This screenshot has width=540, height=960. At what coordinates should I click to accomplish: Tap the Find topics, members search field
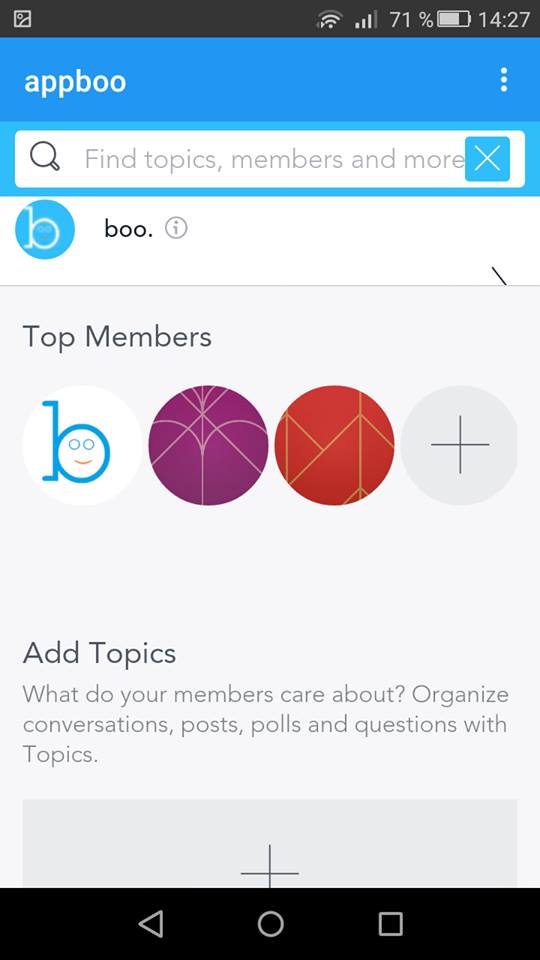269,159
